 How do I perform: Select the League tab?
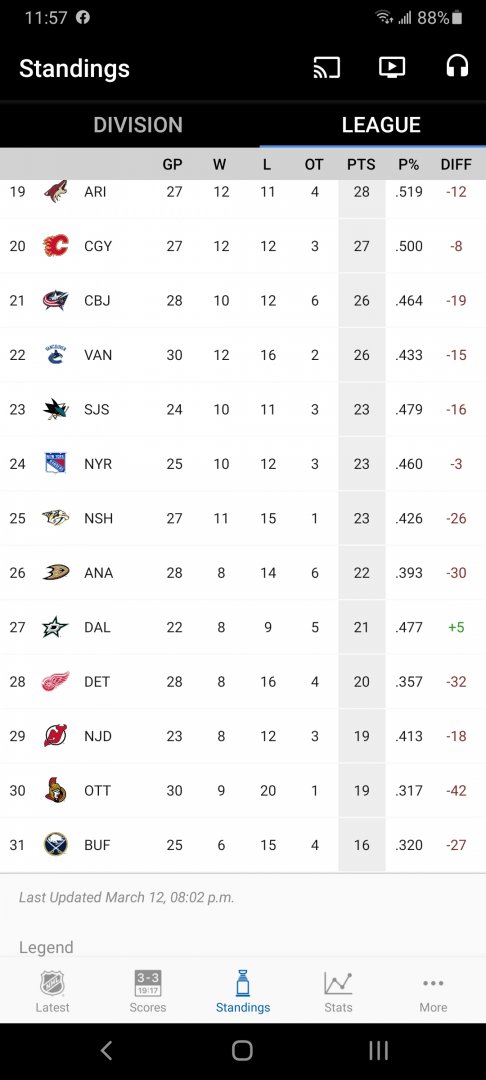(x=381, y=125)
